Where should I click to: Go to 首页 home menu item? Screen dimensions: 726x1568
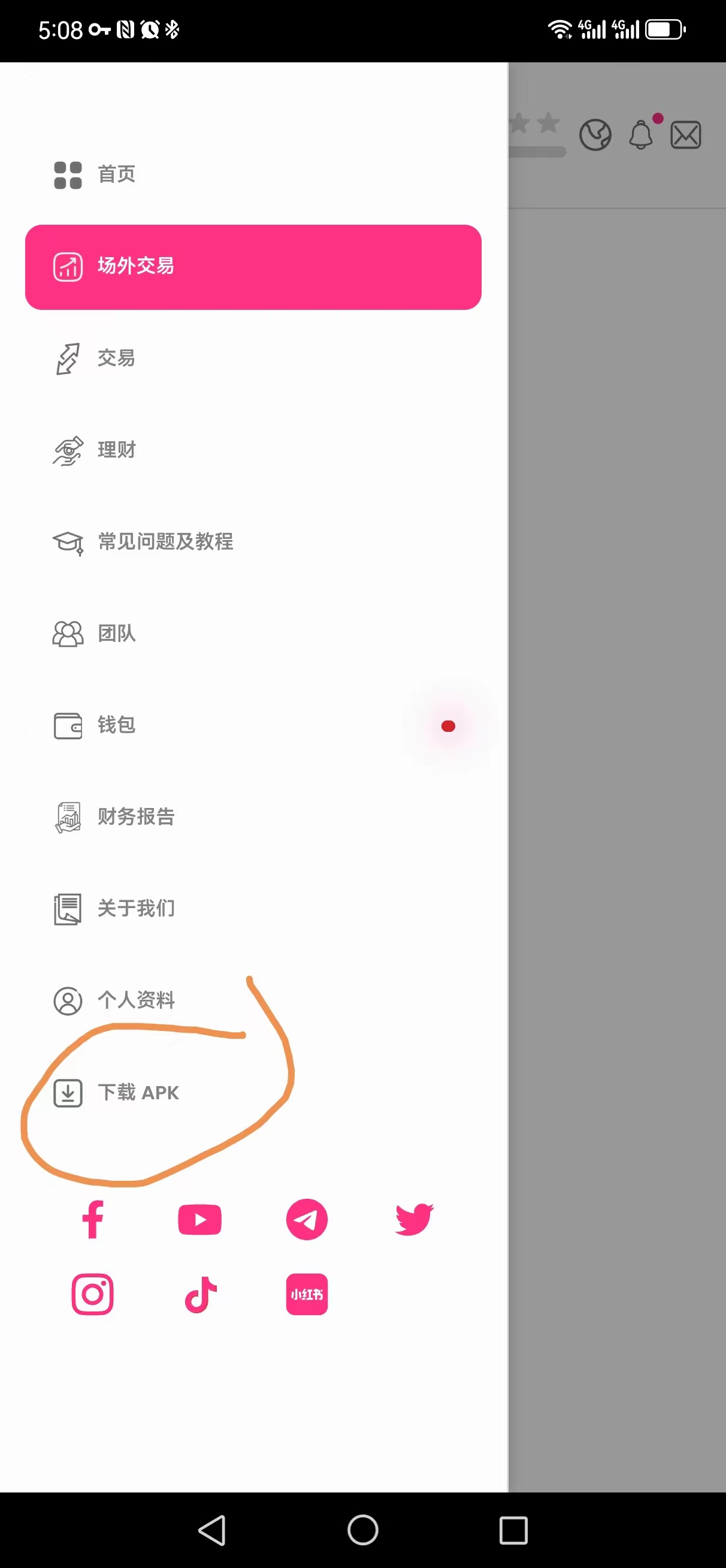pyautogui.click(x=253, y=174)
